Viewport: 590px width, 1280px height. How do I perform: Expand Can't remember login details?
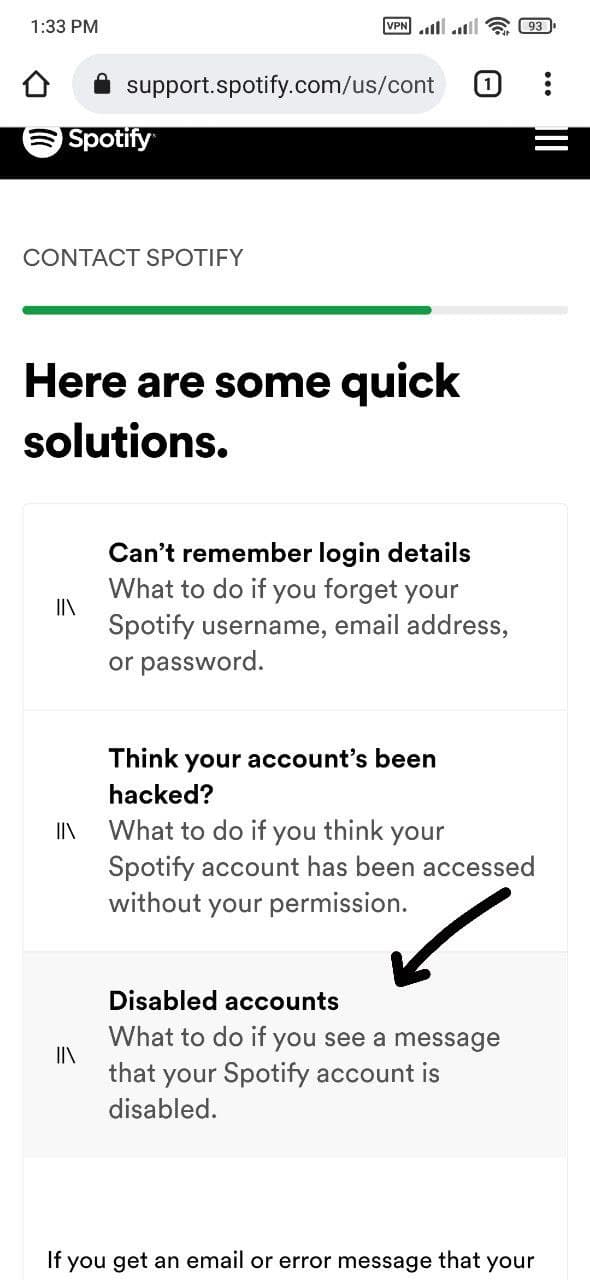(295, 607)
